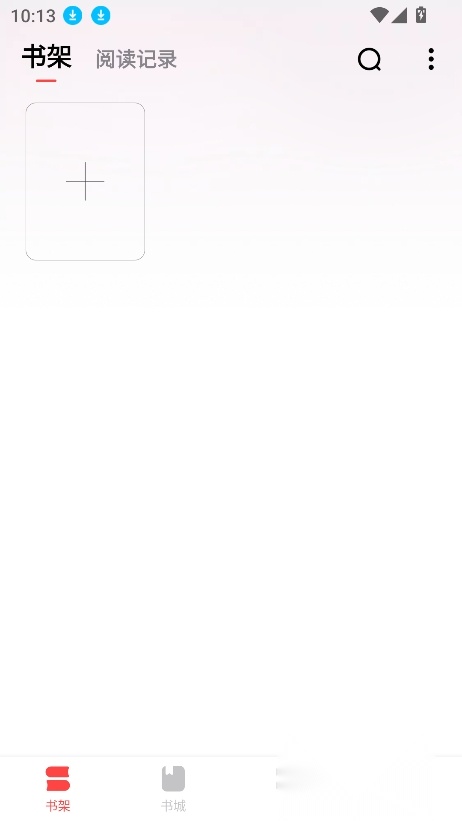Select the 书架 top tab

(47, 57)
